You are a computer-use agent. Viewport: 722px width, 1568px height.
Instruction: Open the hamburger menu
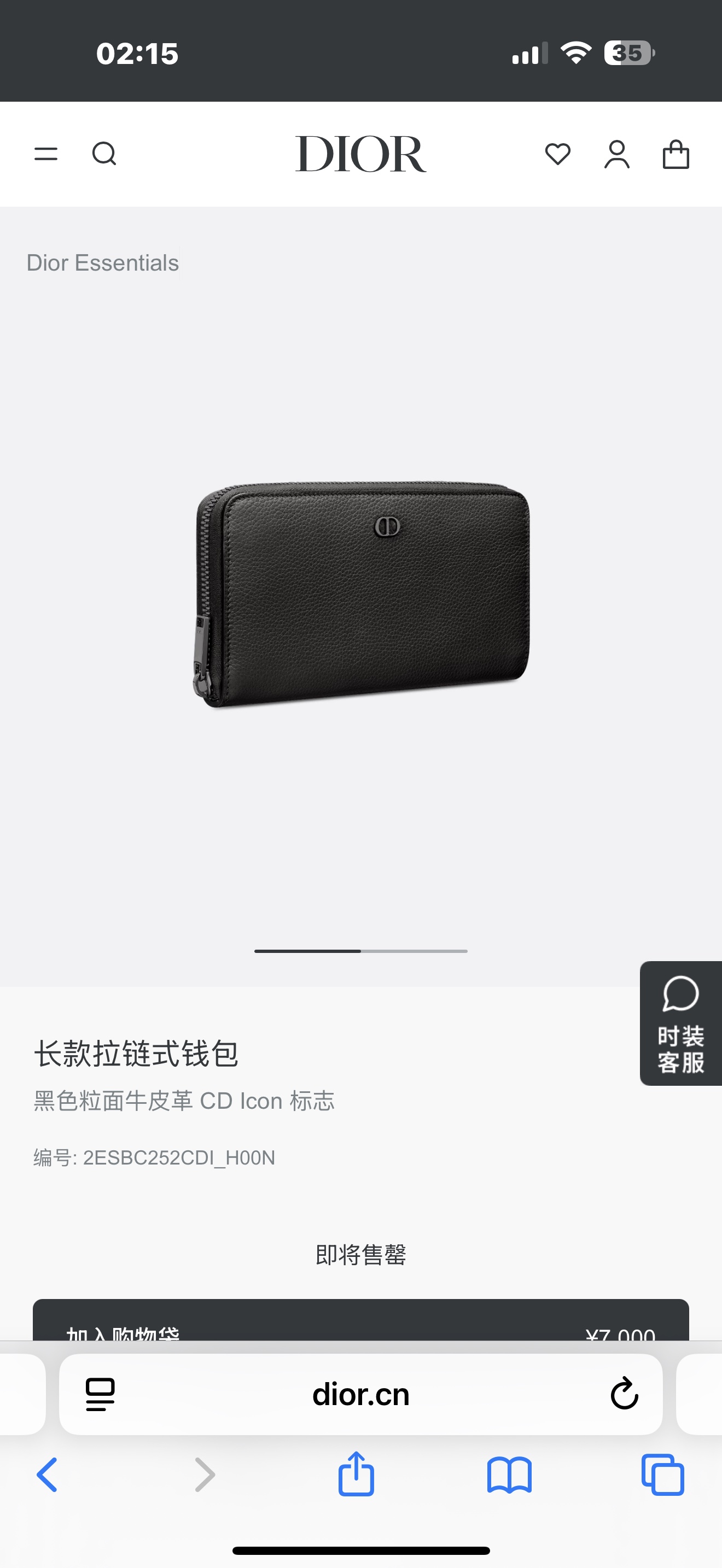coord(45,154)
